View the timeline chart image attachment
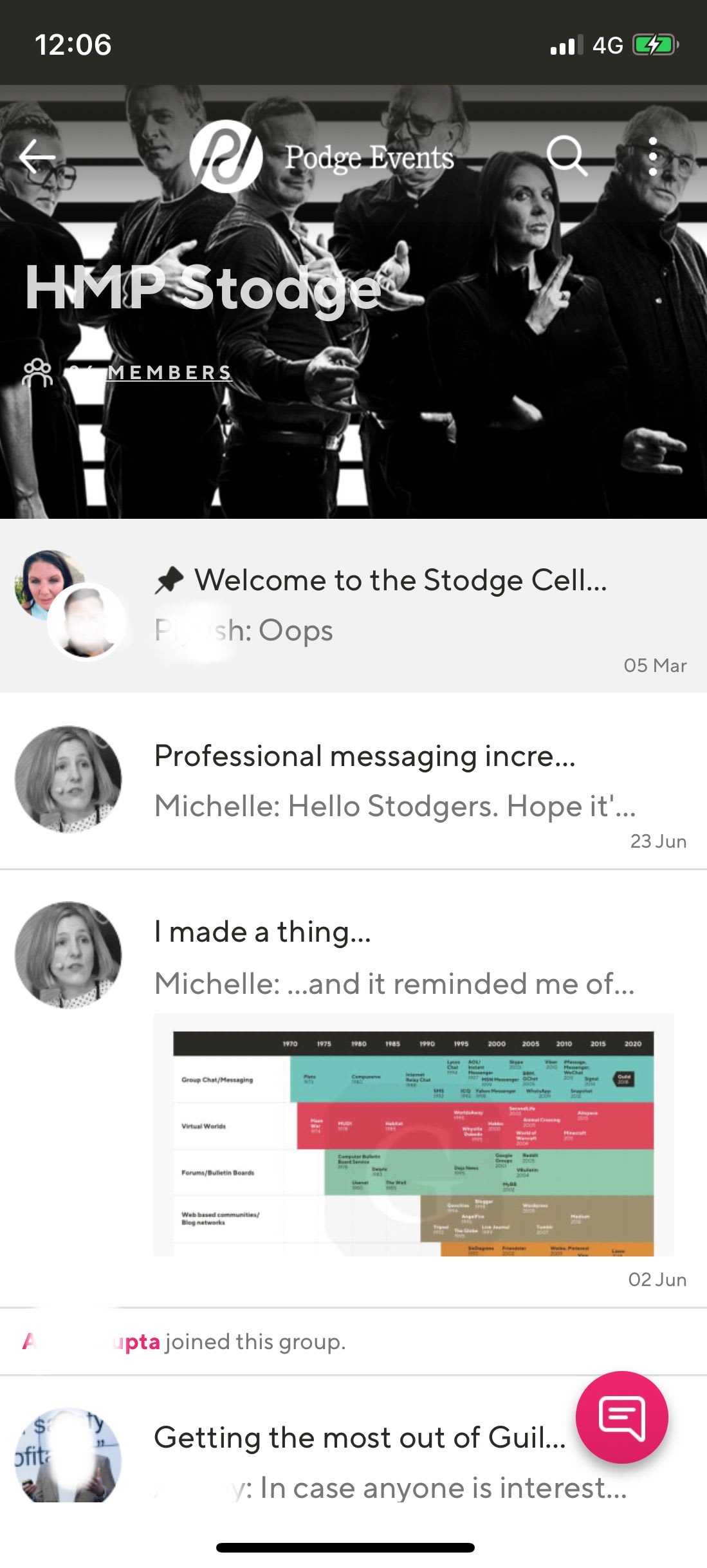707x1568 pixels. click(414, 1135)
